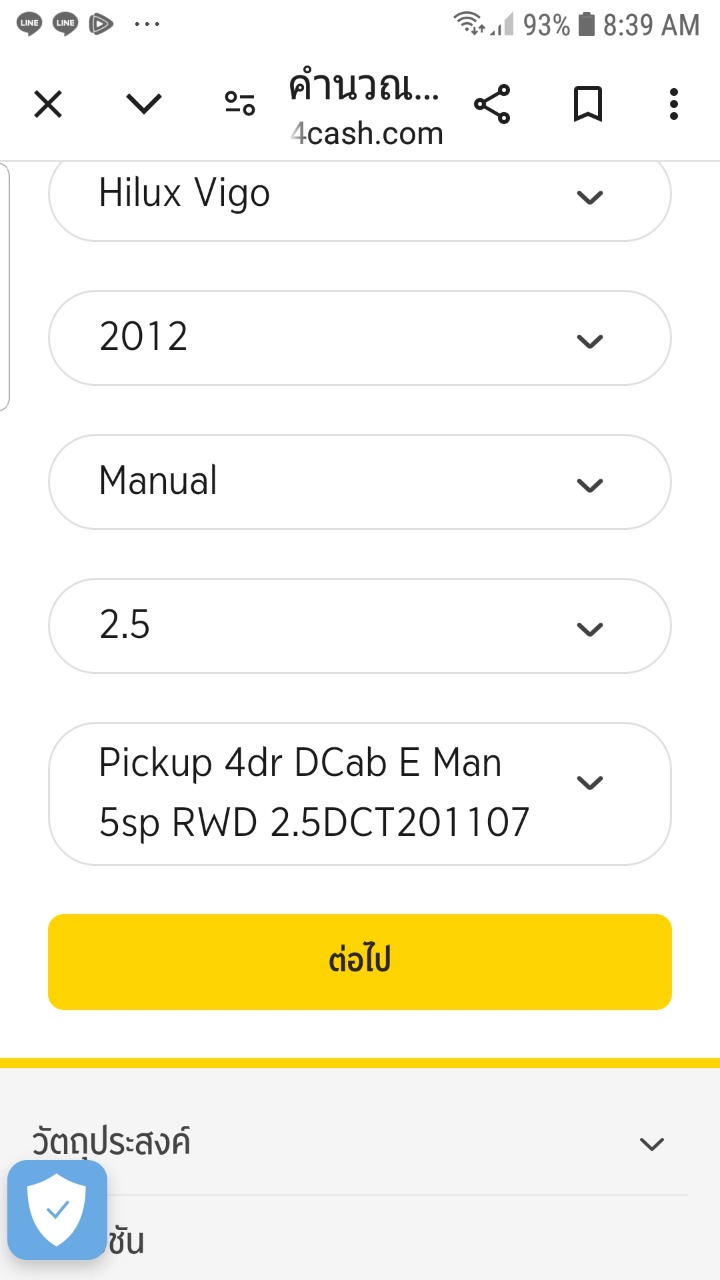This screenshot has height=1280, width=720.
Task: Open the browser overflow menu
Action: (674, 104)
